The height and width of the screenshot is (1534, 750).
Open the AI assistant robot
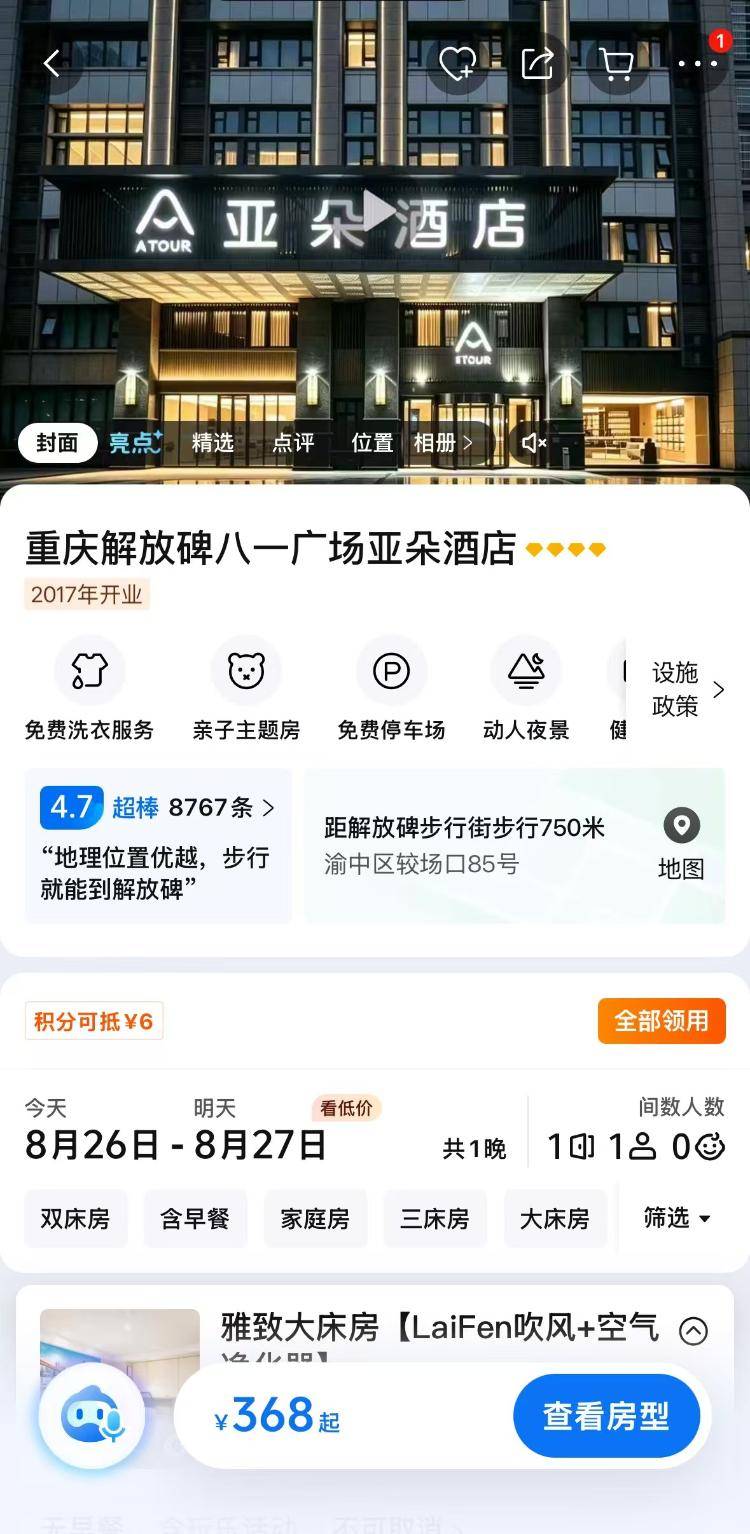pyautogui.click(x=92, y=1416)
